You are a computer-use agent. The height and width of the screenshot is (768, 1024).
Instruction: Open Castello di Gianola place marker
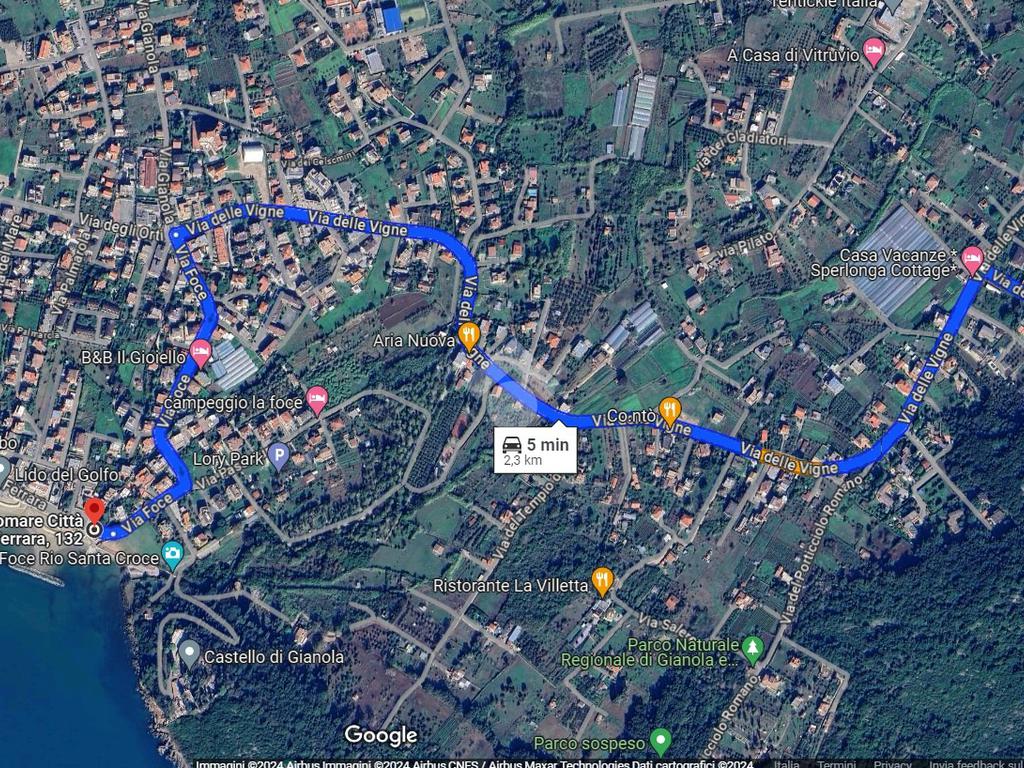pyautogui.click(x=189, y=653)
